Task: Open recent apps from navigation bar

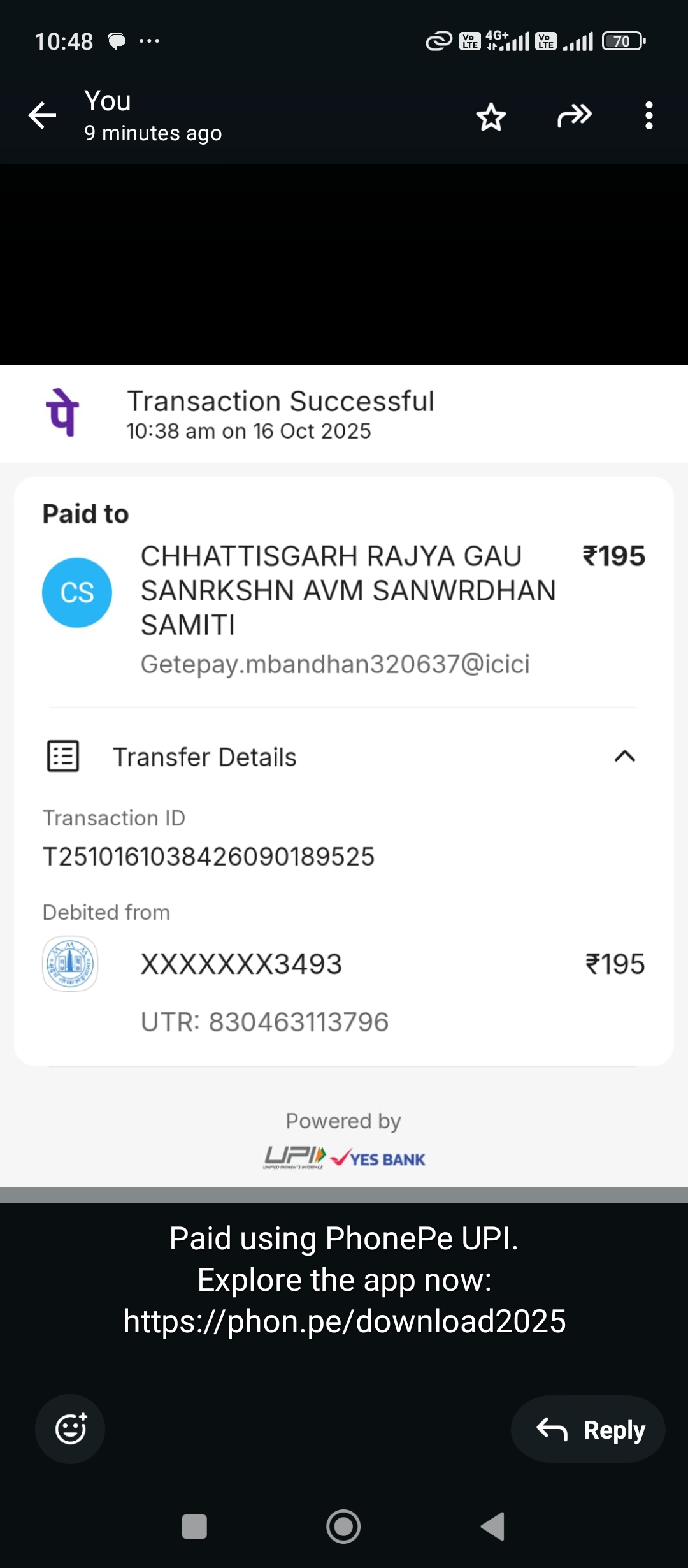Action: [194, 1527]
